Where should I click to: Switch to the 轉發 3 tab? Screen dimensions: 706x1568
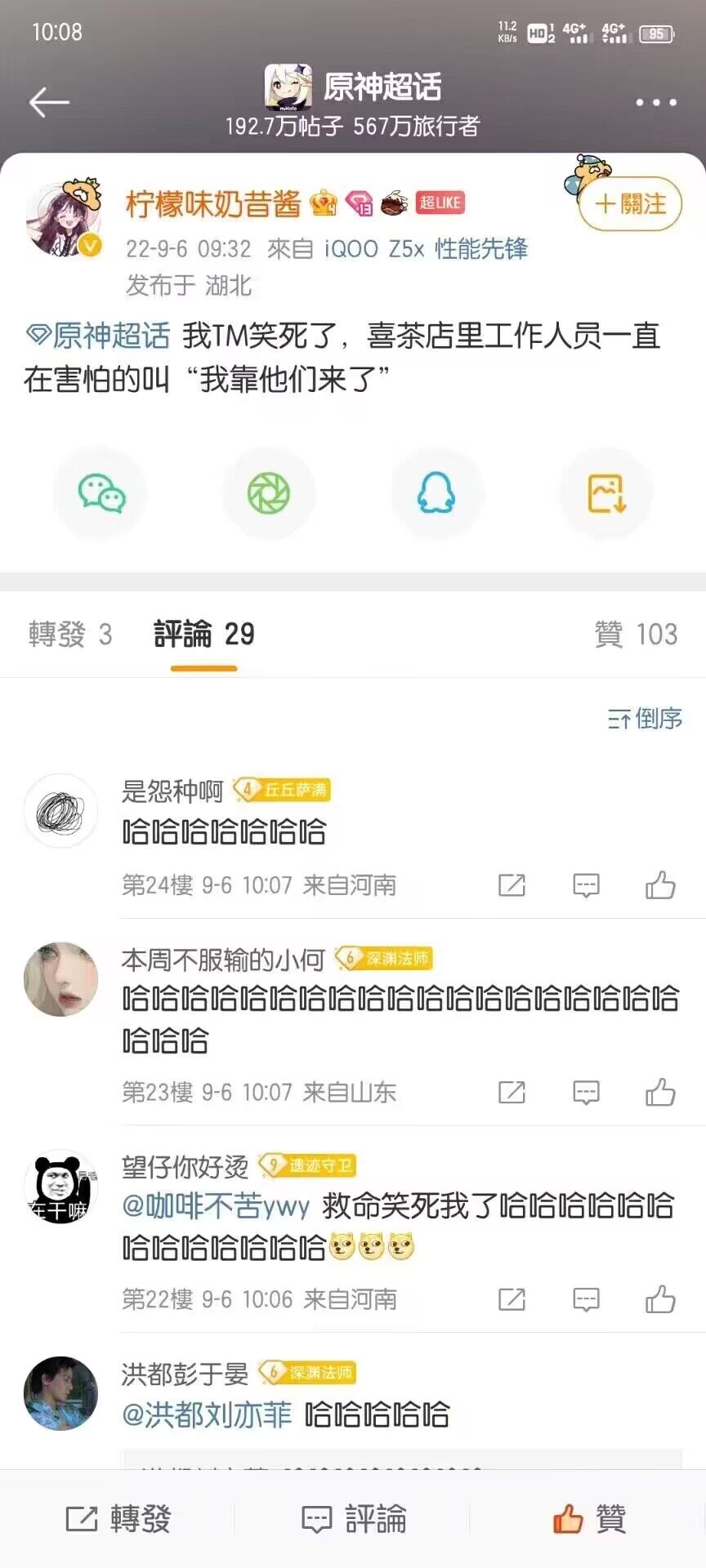pyautogui.click(x=70, y=635)
